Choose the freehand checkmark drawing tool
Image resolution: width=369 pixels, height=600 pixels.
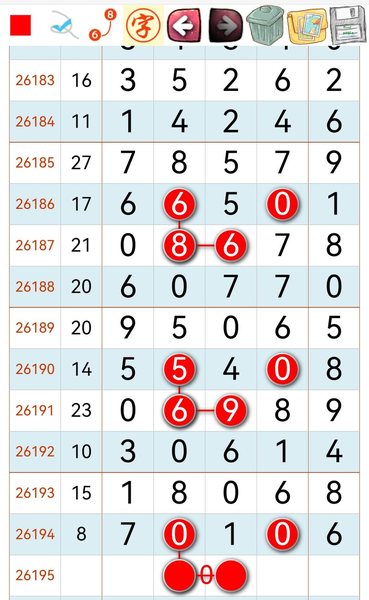point(64,25)
